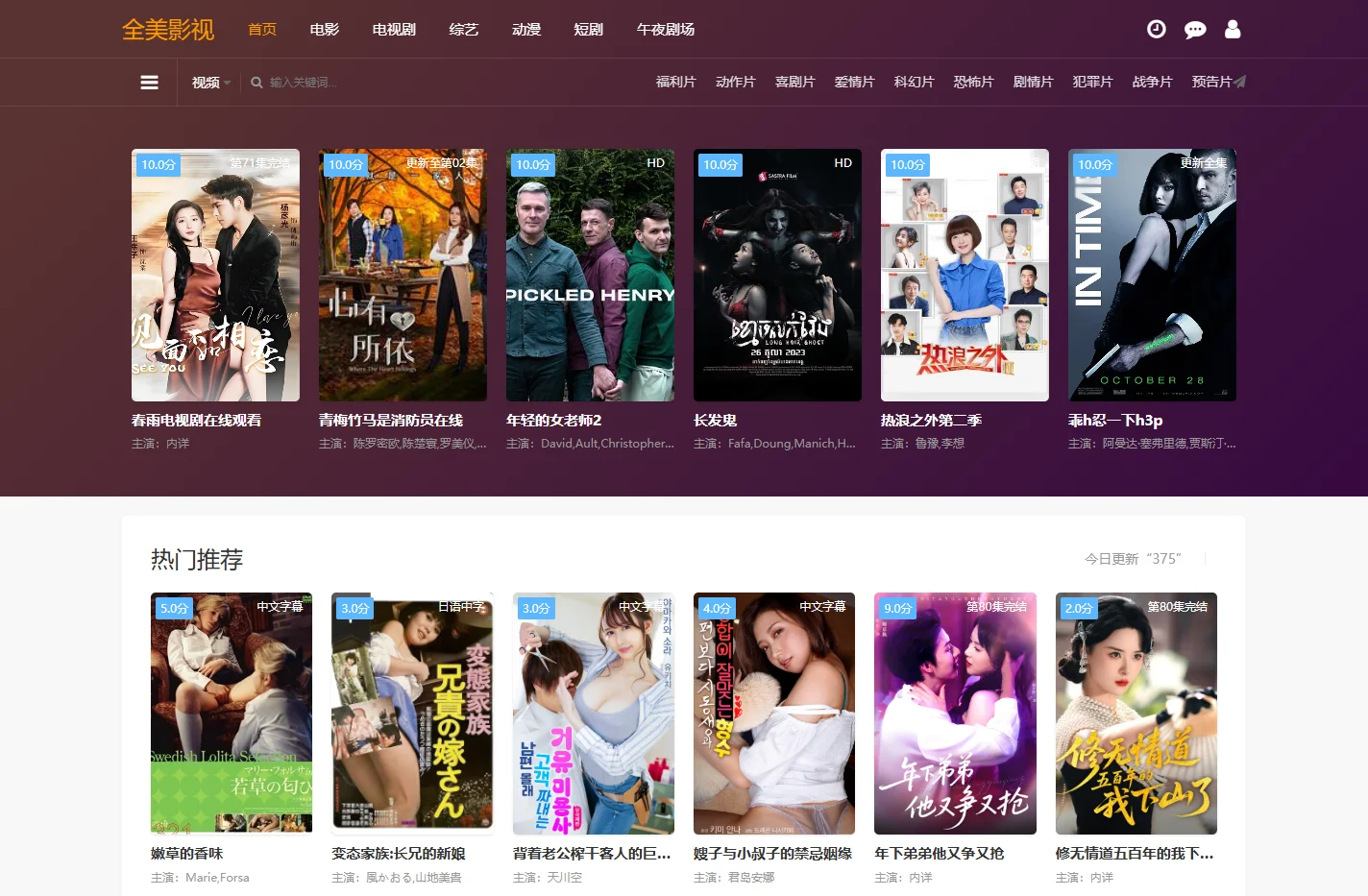The width and height of the screenshot is (1368, 896).
Task: Open the 年轻的女老师2 poster
Action: [590, 275]
